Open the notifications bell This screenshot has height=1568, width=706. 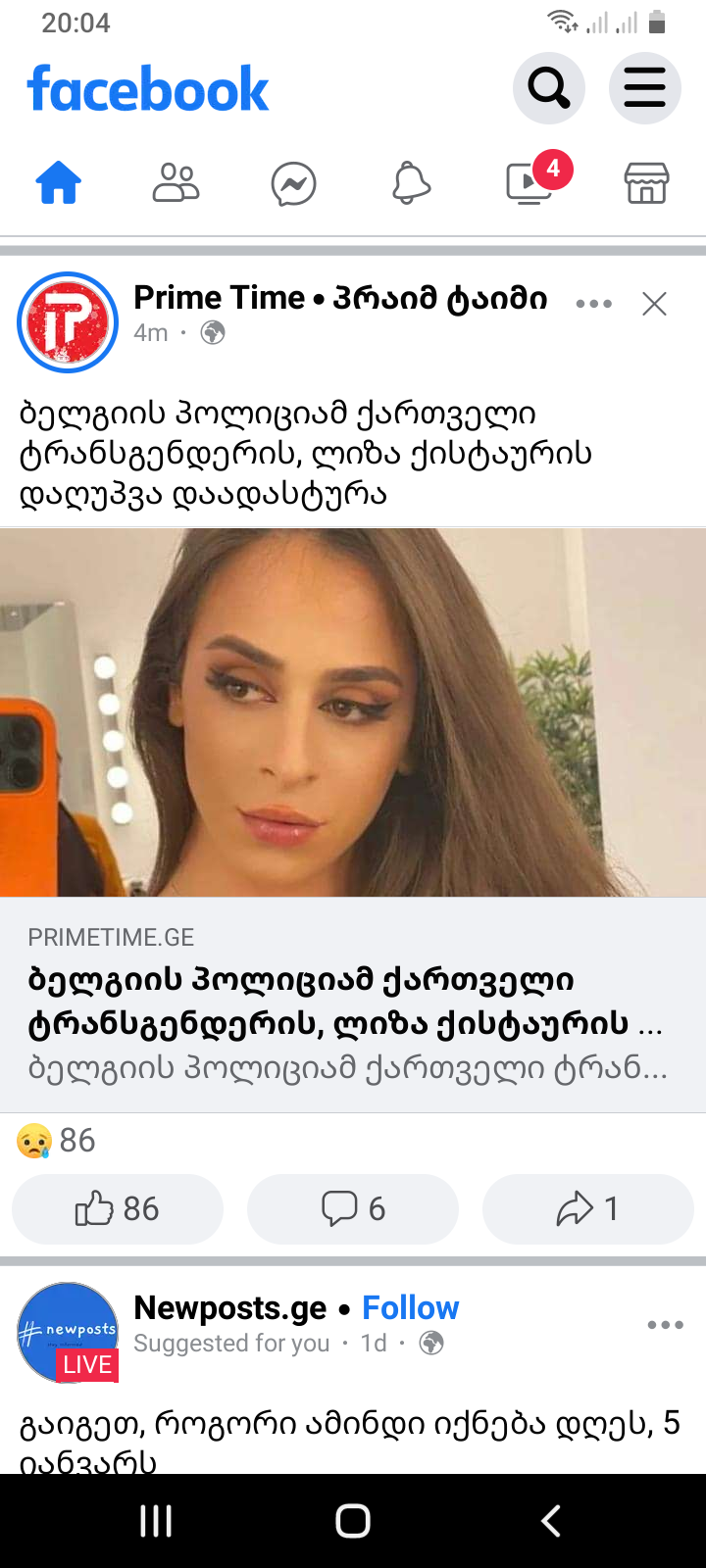pyautogui.click(x=411, y=183)
